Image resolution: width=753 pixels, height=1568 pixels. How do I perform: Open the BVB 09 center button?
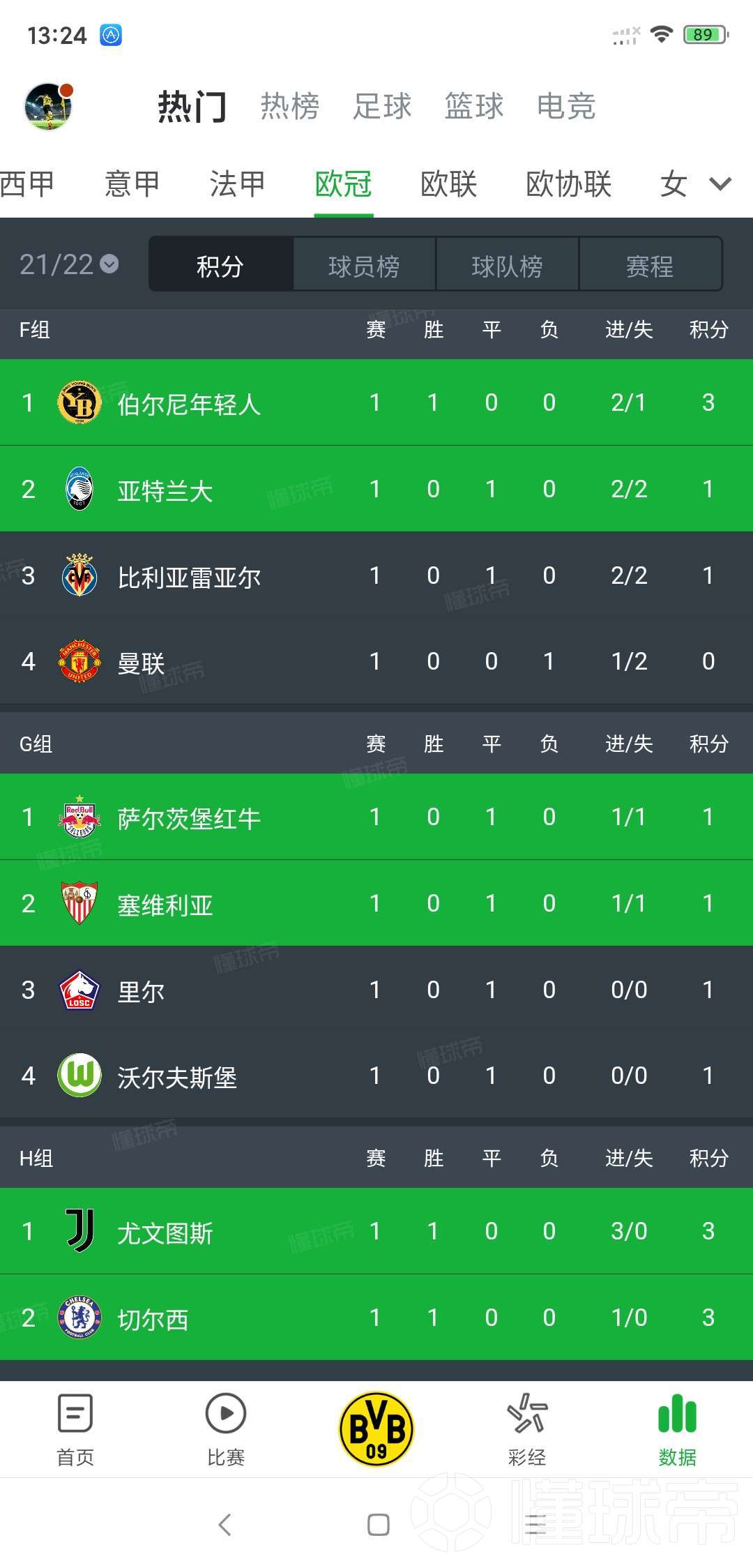376,1428
